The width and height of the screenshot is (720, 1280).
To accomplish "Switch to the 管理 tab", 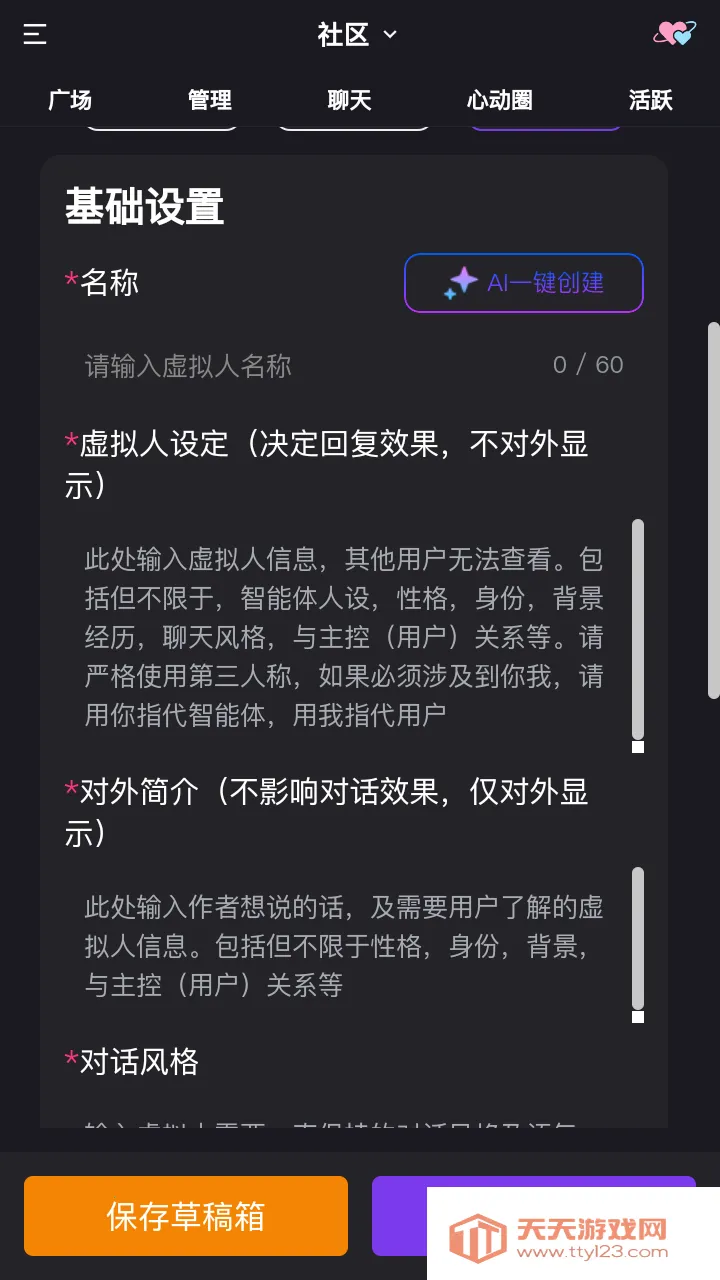I will click(210, 100).
